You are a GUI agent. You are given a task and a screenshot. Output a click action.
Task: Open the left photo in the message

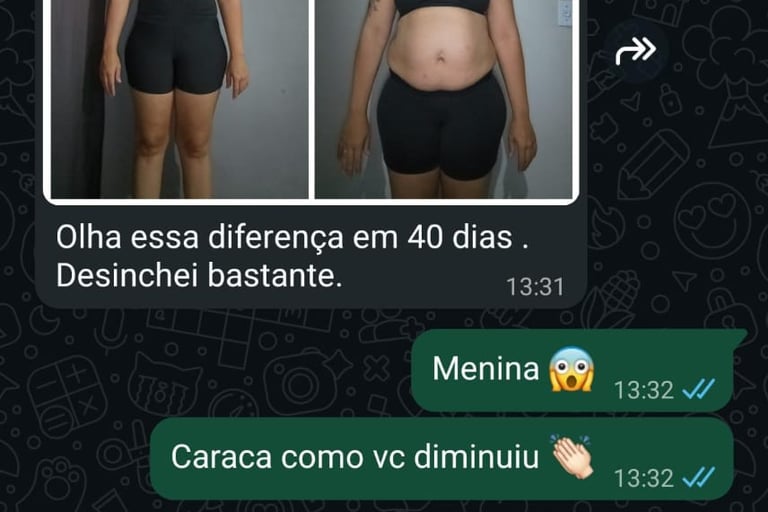point(179,98)
